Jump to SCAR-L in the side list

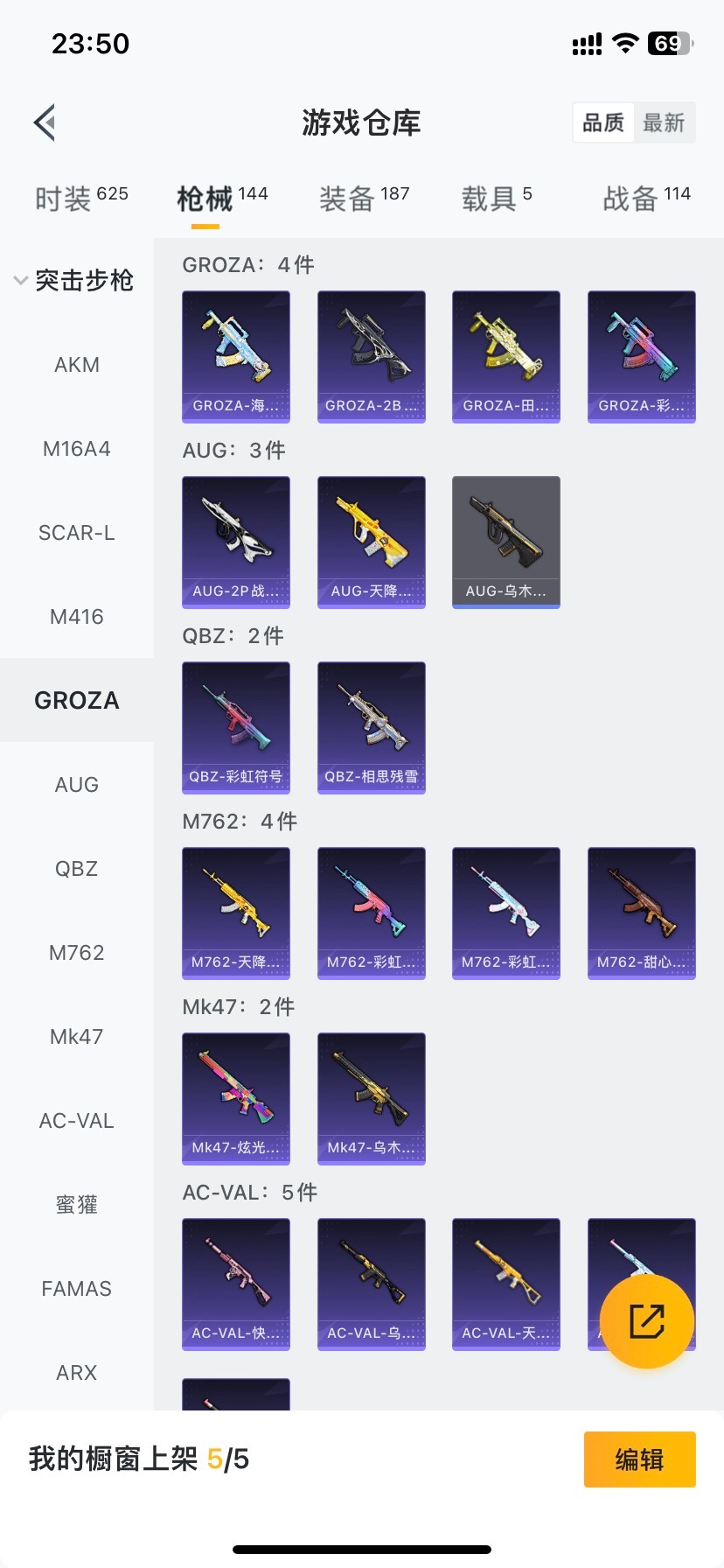click(77, 533)
